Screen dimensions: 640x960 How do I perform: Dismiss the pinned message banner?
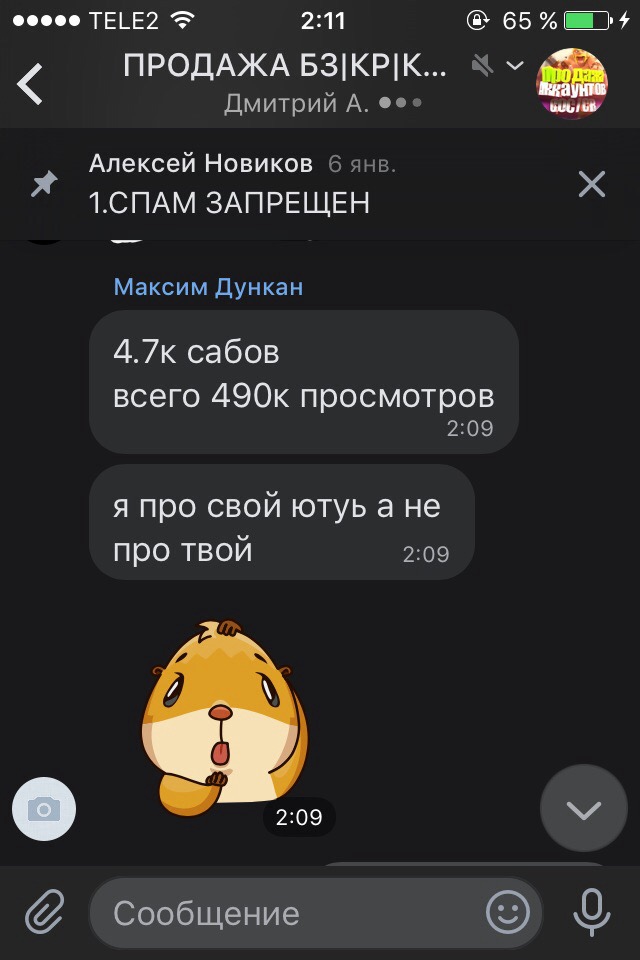(x=592, y=184)
